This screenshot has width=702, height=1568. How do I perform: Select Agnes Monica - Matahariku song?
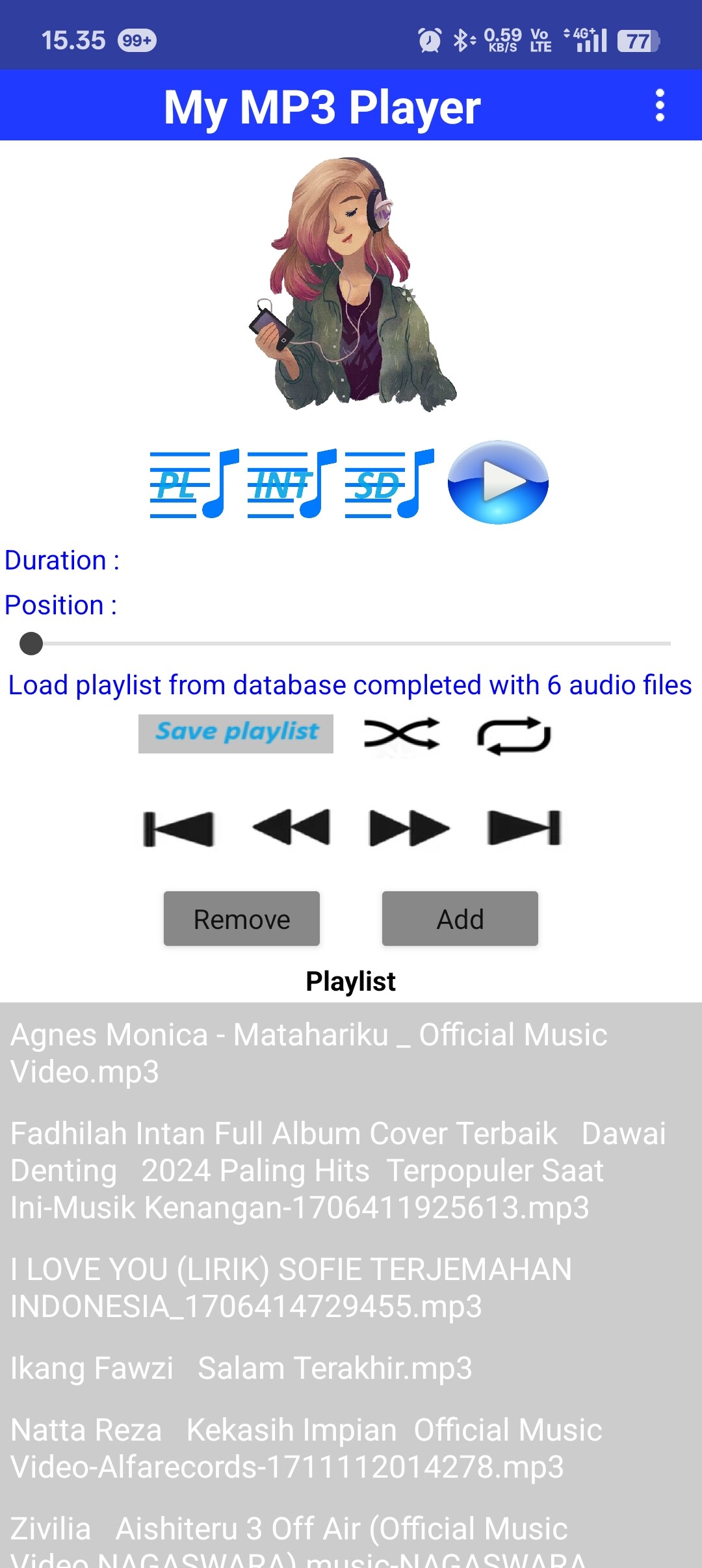tap(351, 1053)
